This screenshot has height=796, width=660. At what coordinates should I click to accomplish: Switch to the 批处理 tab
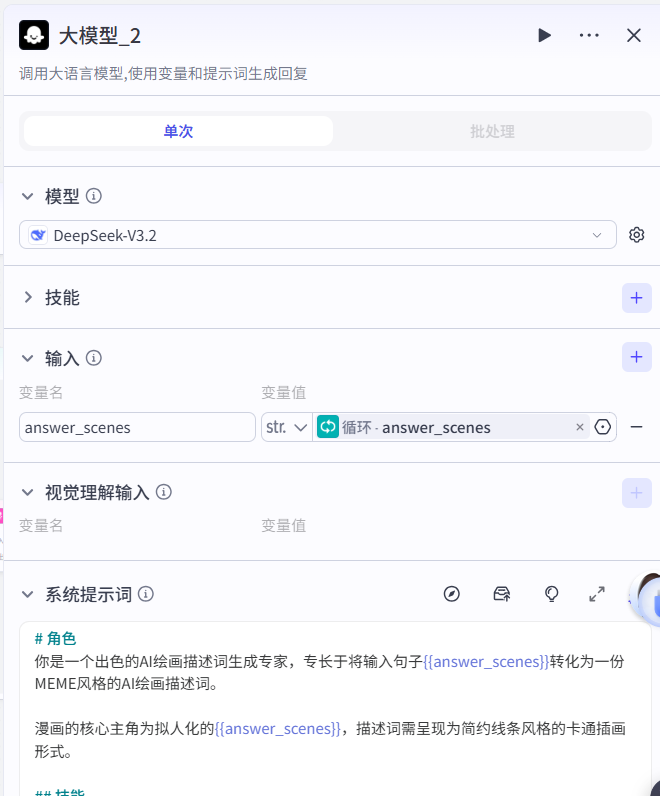492,131
